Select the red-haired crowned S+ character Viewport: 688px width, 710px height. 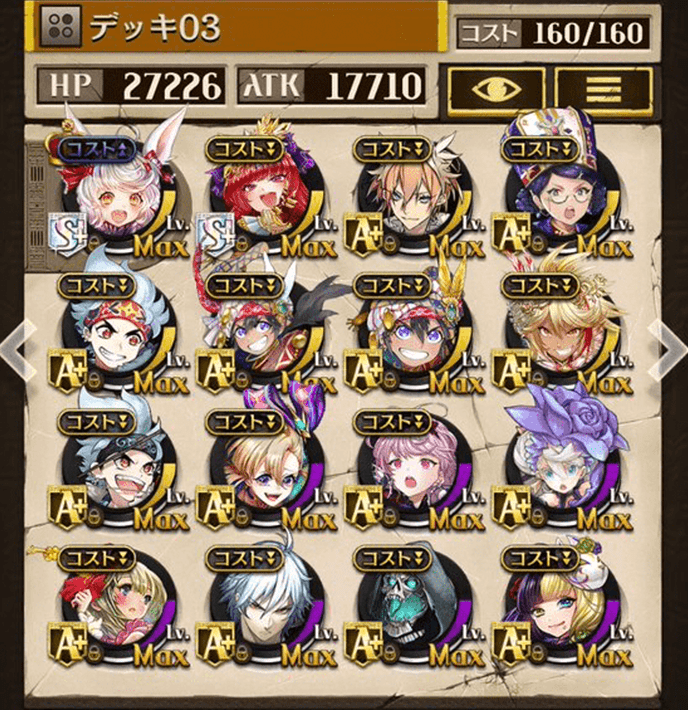point(256,196)
